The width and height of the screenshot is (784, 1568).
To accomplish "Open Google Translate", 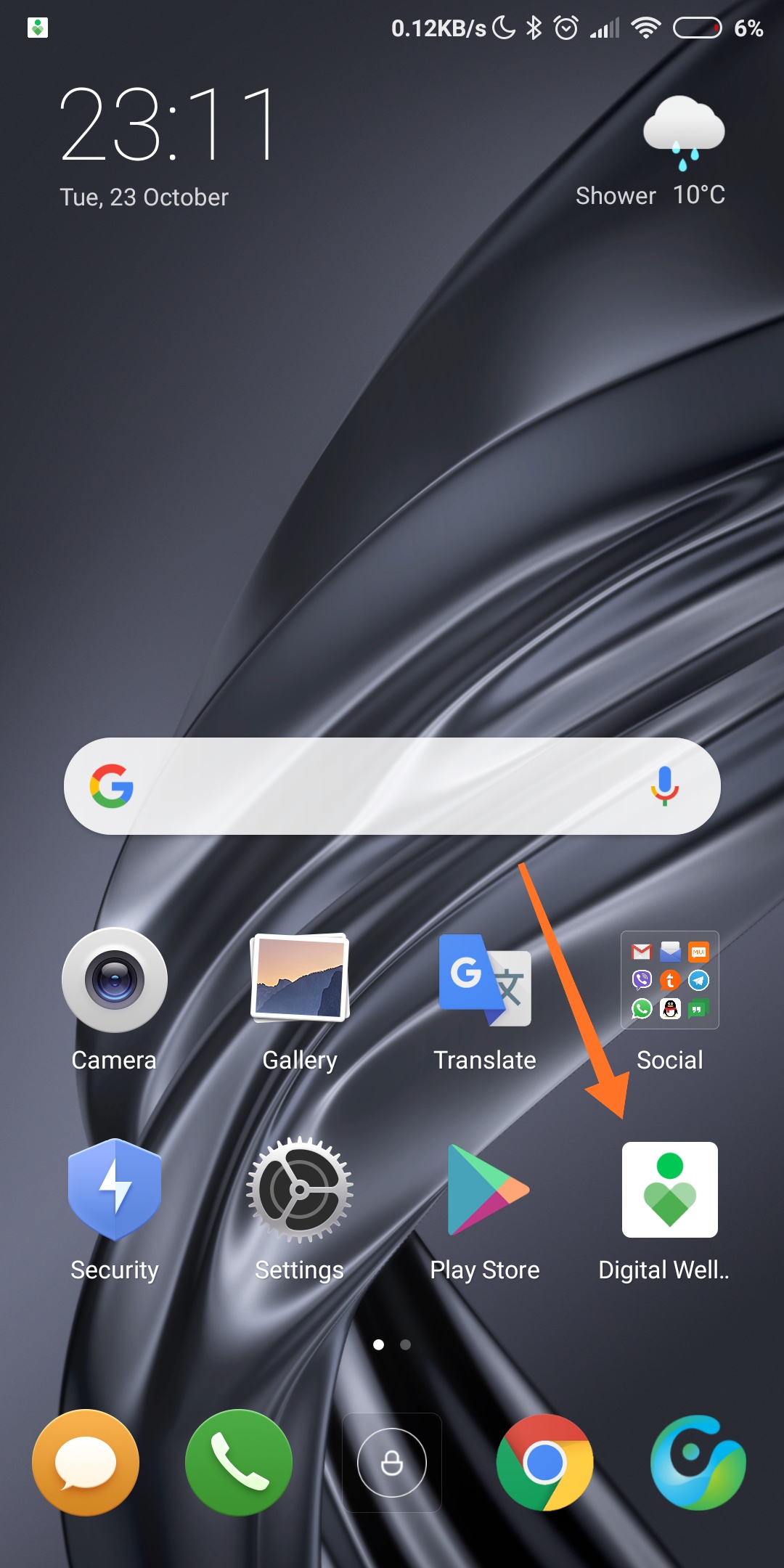I will 485,980.
